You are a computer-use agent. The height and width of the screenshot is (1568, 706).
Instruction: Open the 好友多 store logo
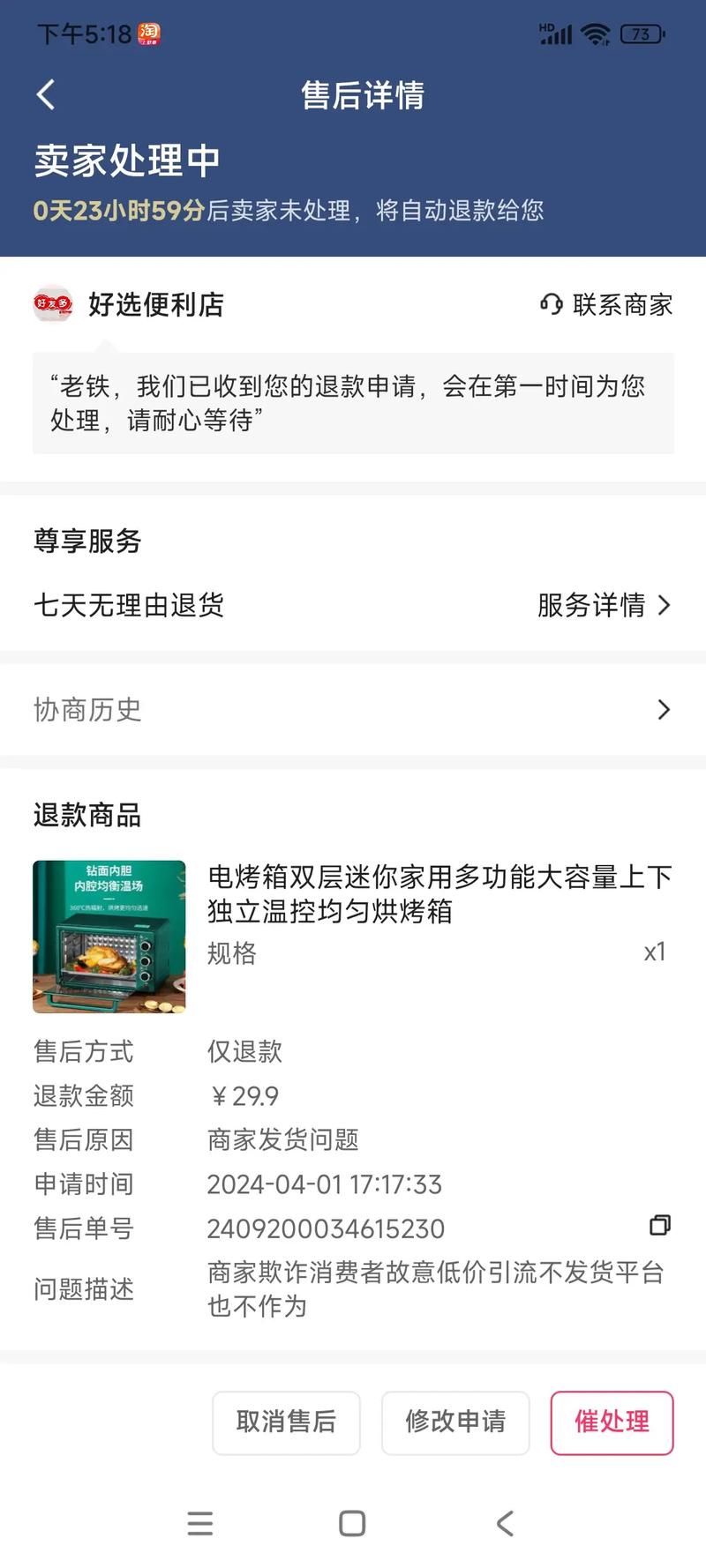(53, 304)
